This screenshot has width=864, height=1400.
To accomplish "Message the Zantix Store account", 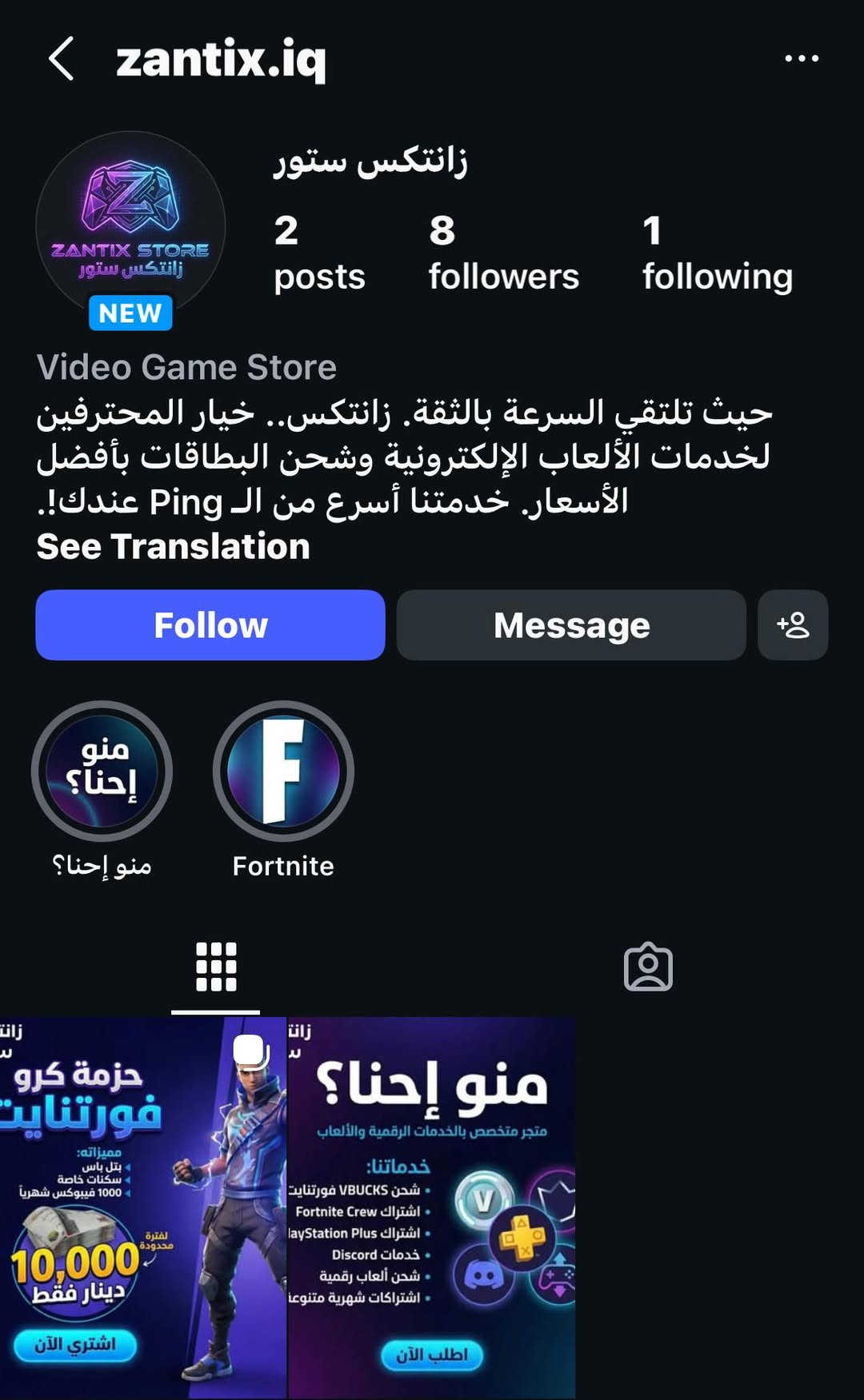I will 571,625.
